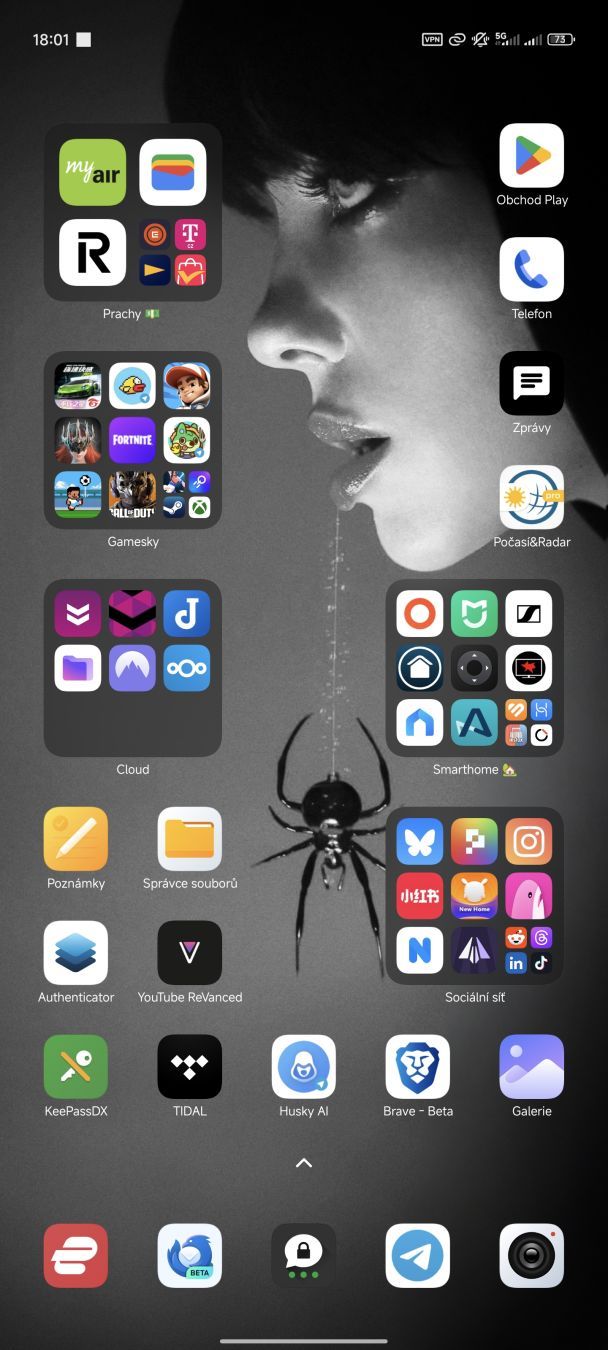Open Počasí&Radar weather app
Viewport: 608px width, 1350px height.
point(532,498)
